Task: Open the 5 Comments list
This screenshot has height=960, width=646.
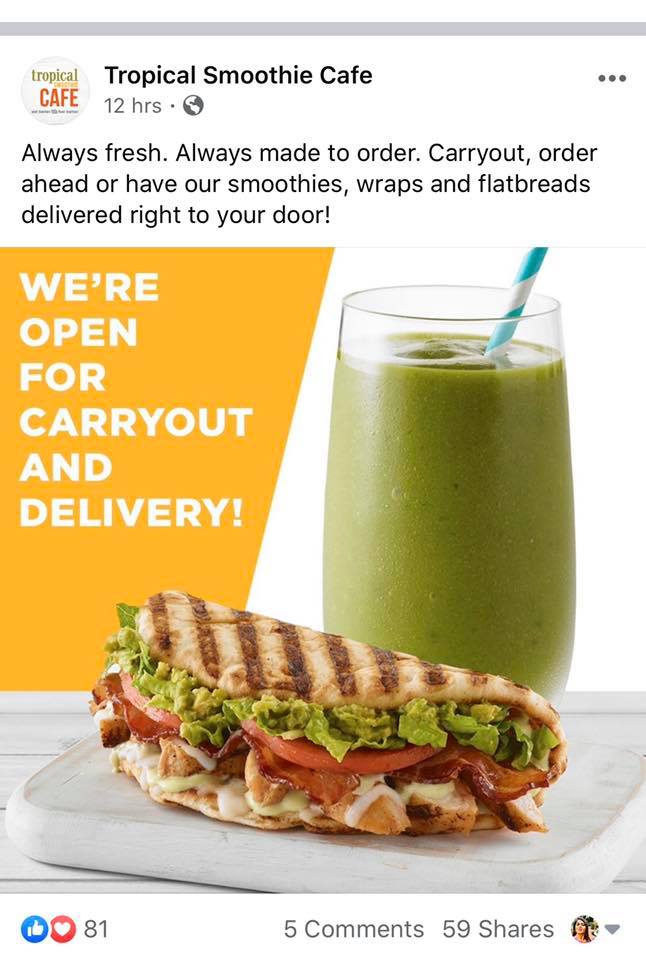Action: click(x=353, y=929)
